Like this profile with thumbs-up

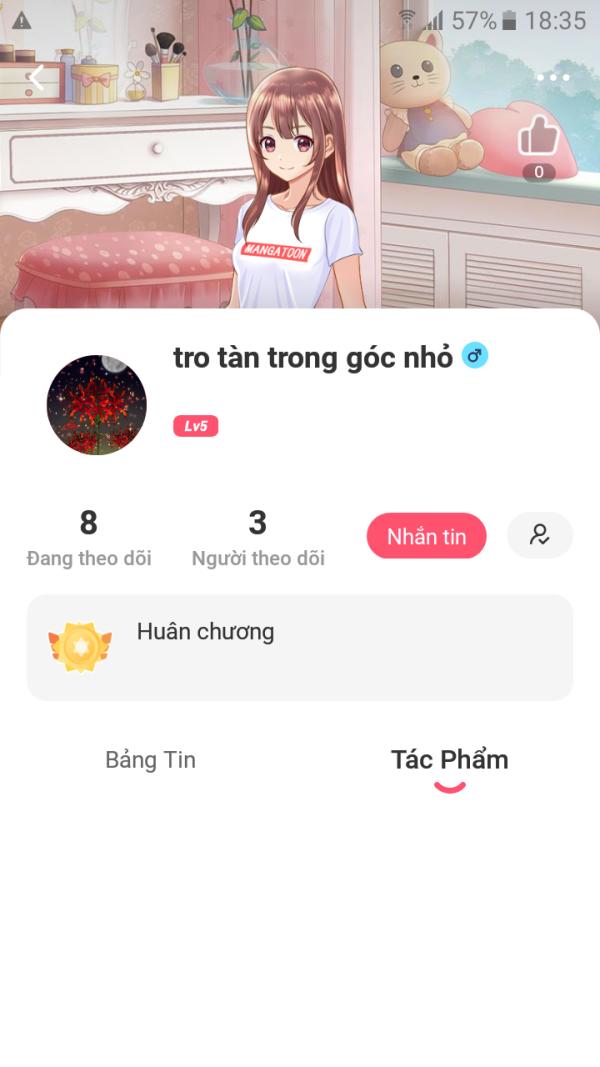point(538,137)
